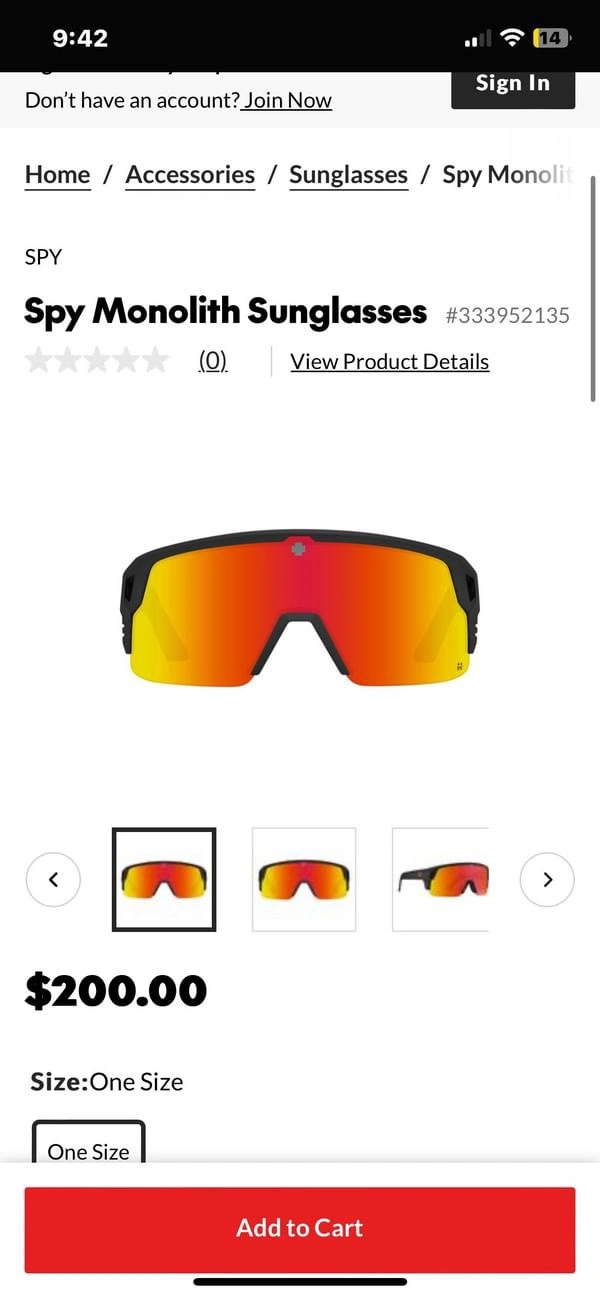Screen dimensions: 600x1298
Task: Open the (0) reviews link
Action: [x=213, y=361]
